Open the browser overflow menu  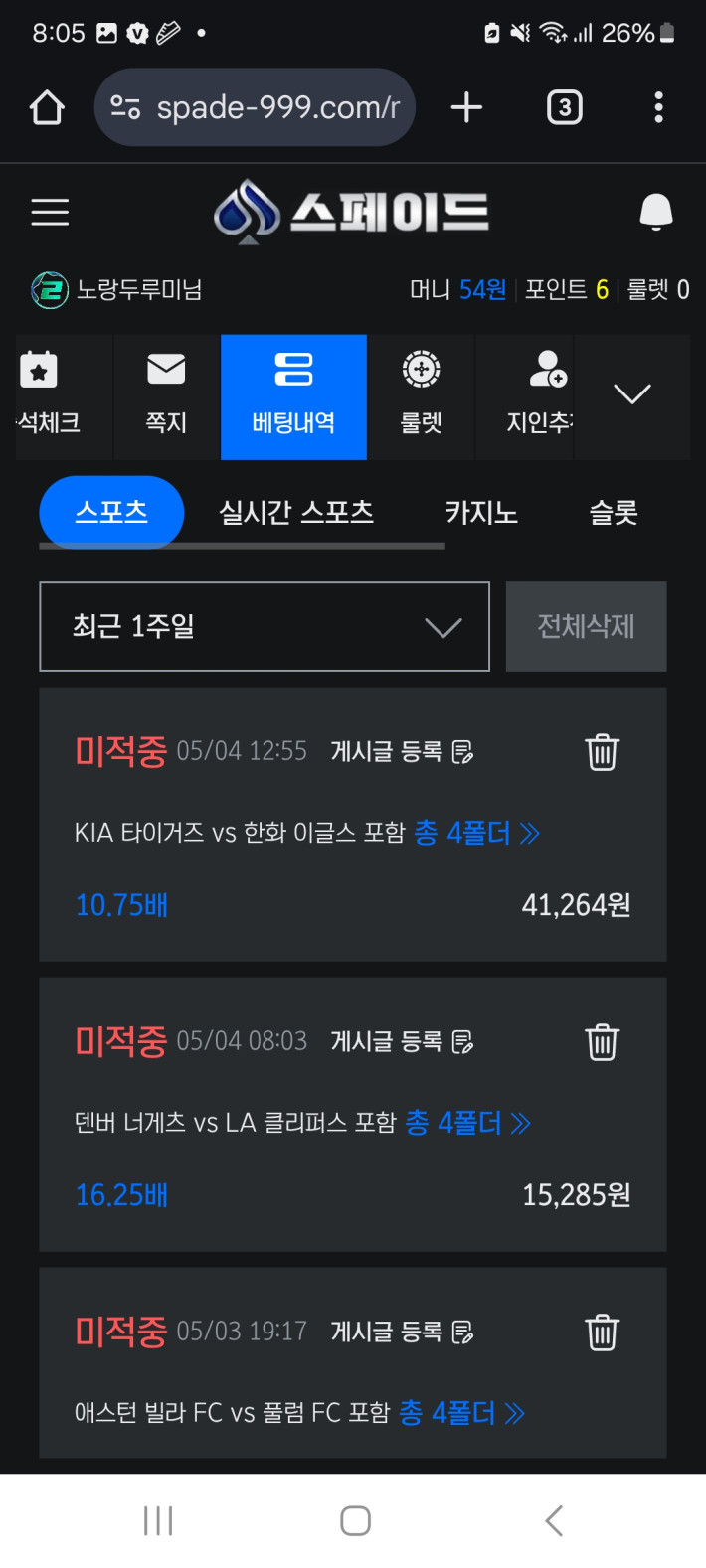coord(658,107)
